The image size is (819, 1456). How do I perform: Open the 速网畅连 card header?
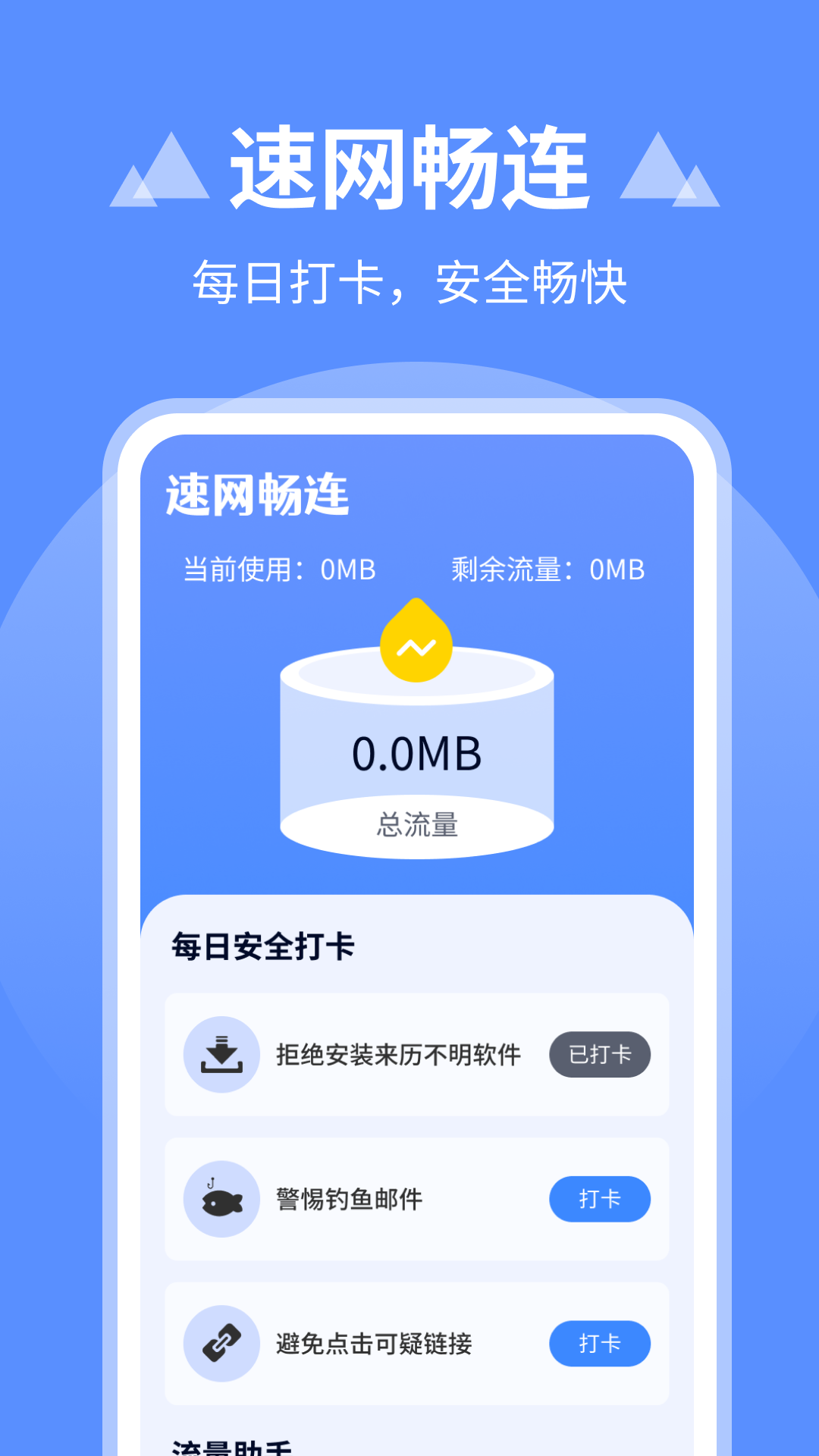point(258,494)
